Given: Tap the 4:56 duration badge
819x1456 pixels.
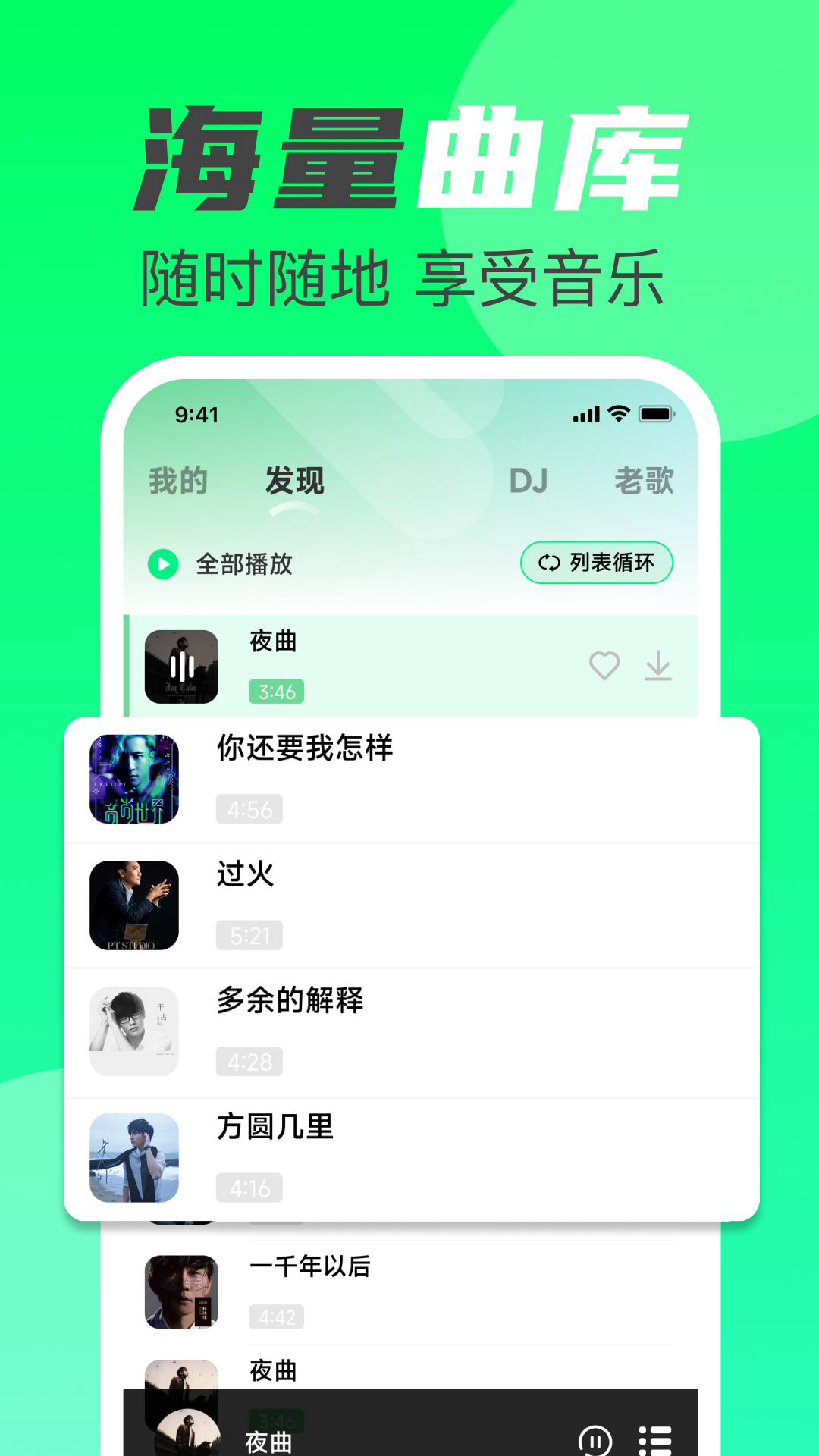Looking at the screenshot, I should [x=249, y=809].
